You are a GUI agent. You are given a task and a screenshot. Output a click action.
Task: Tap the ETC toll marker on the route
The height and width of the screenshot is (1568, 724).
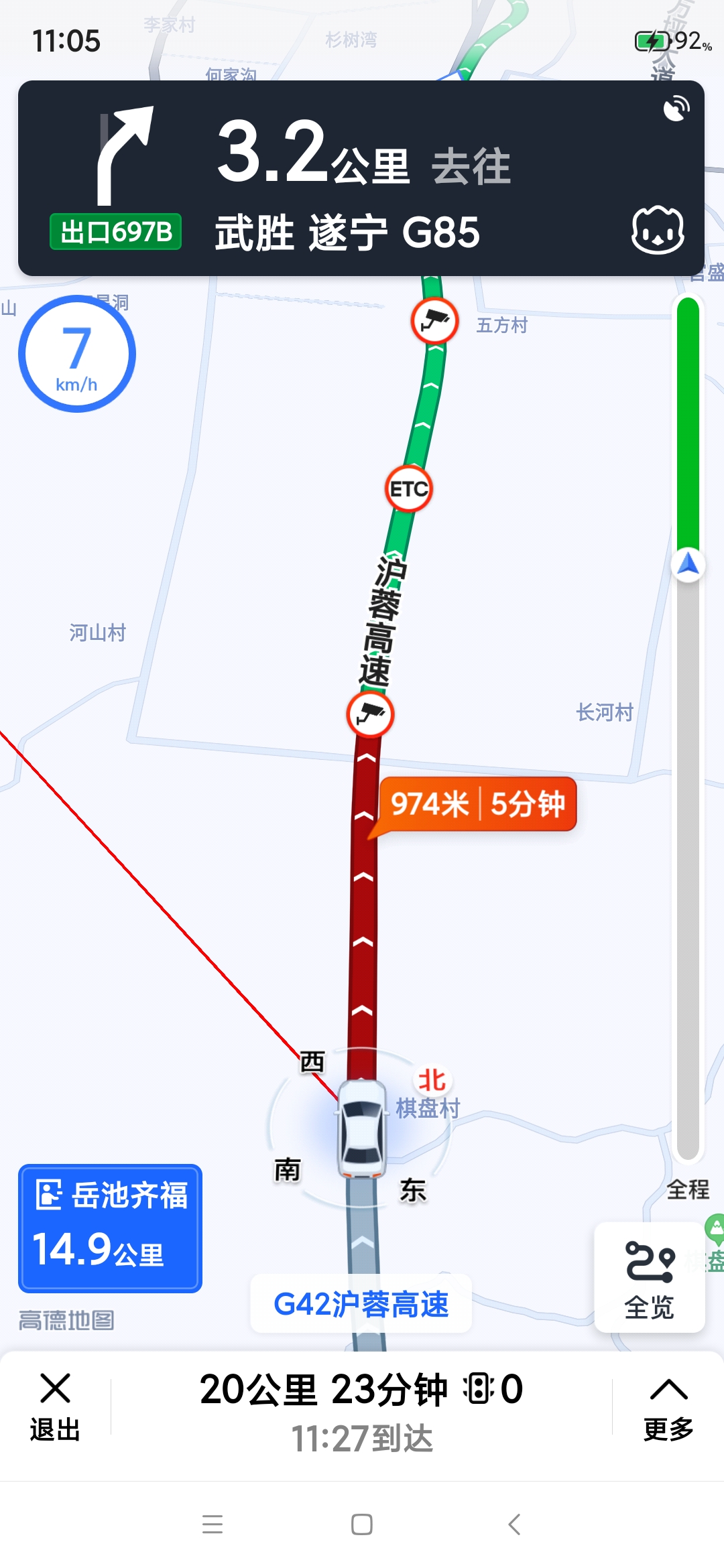(408, 489)
